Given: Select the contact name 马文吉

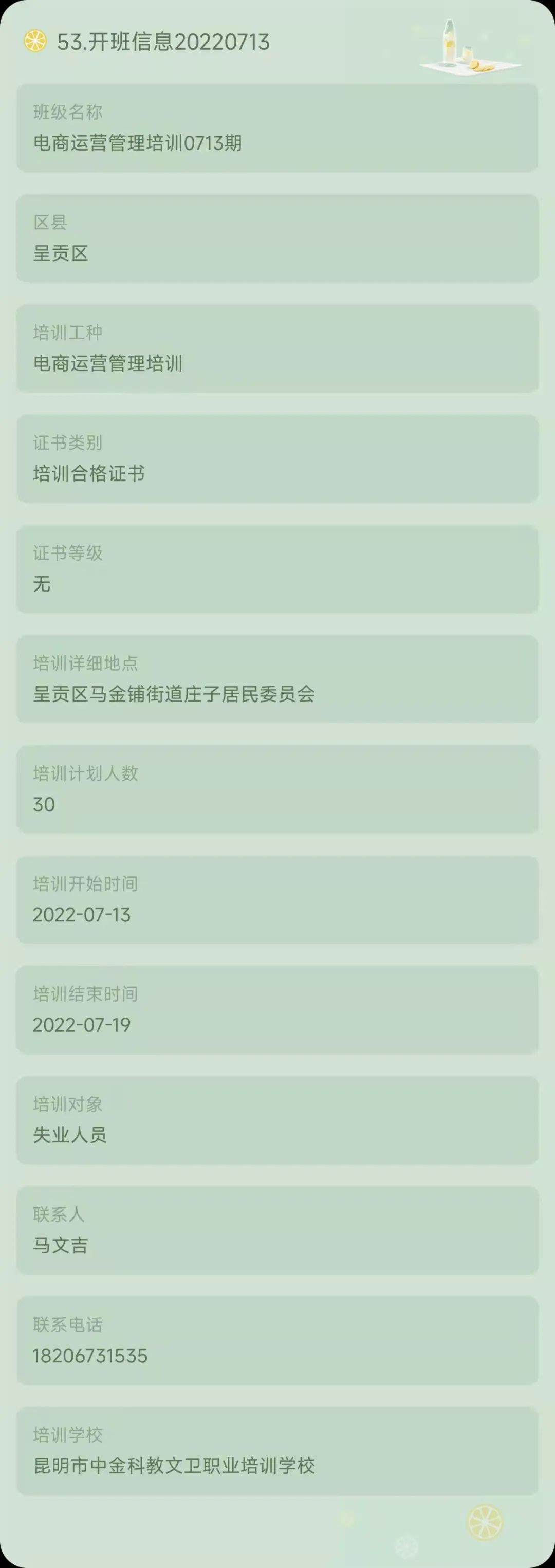Looking at the screenshot, I should 61,1245.
